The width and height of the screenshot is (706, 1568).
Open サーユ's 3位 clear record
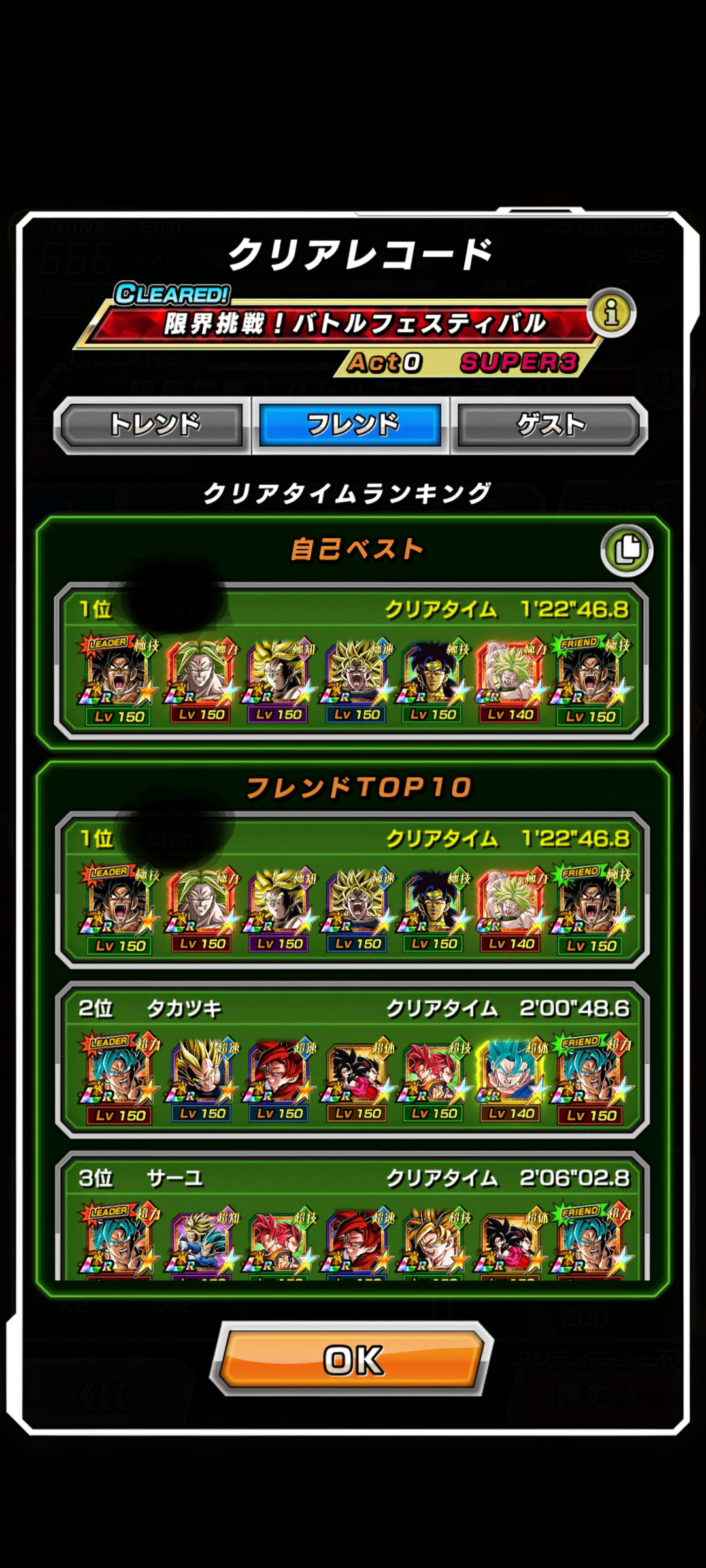(353, 1217)
